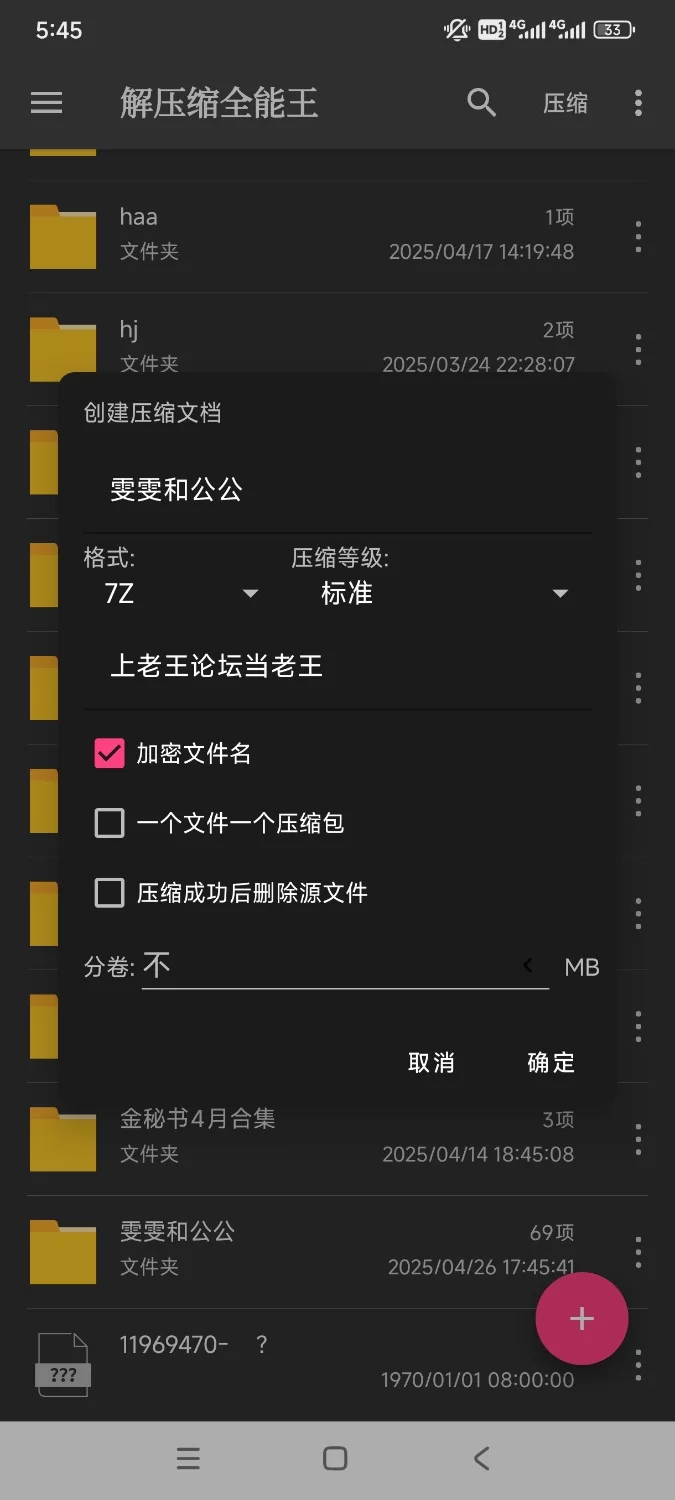Image resolution: width=675 pixels, height=1500 pixels.
Task: Confirm compression with 确定
Action: [x=551, y=1062]
